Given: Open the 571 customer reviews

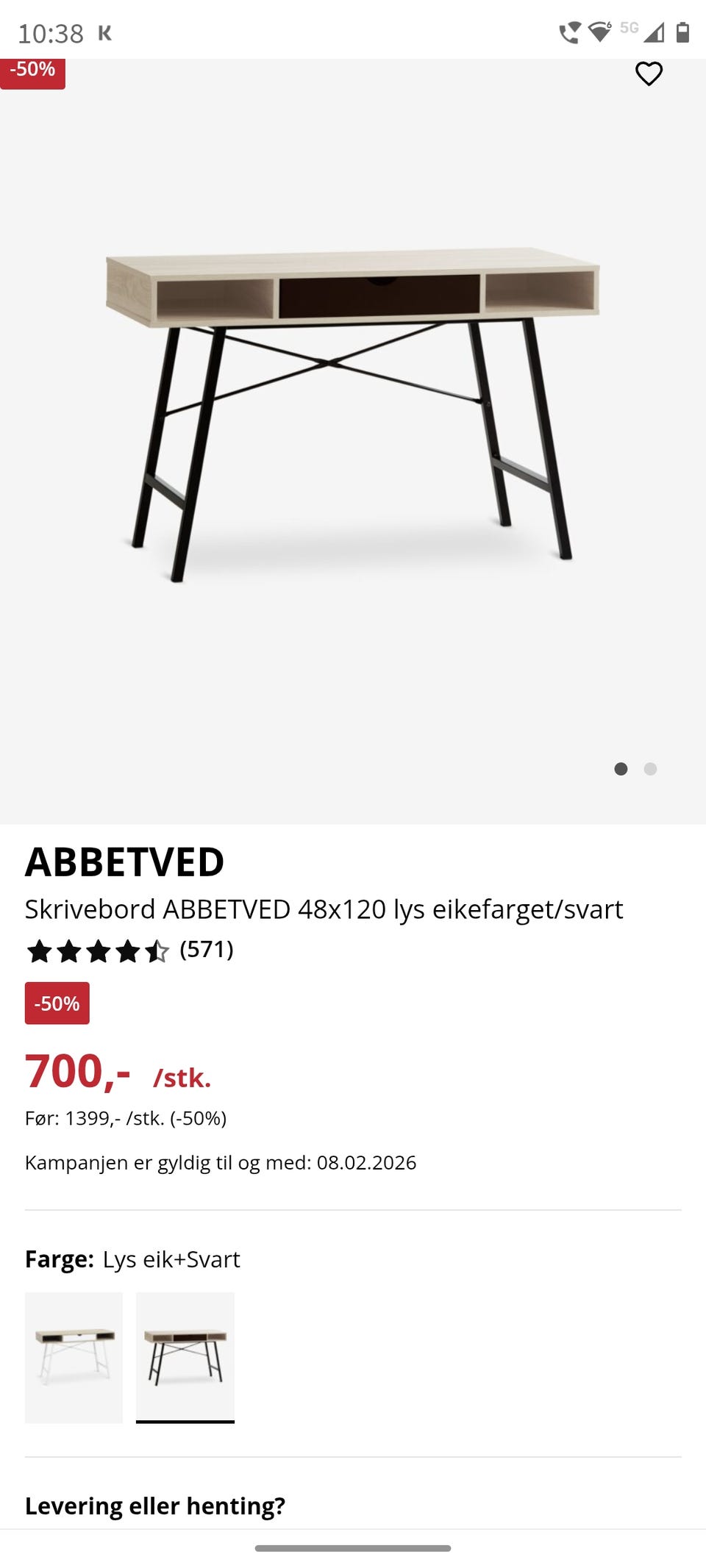Looking at the screenshot, I should tap(207, 951).
